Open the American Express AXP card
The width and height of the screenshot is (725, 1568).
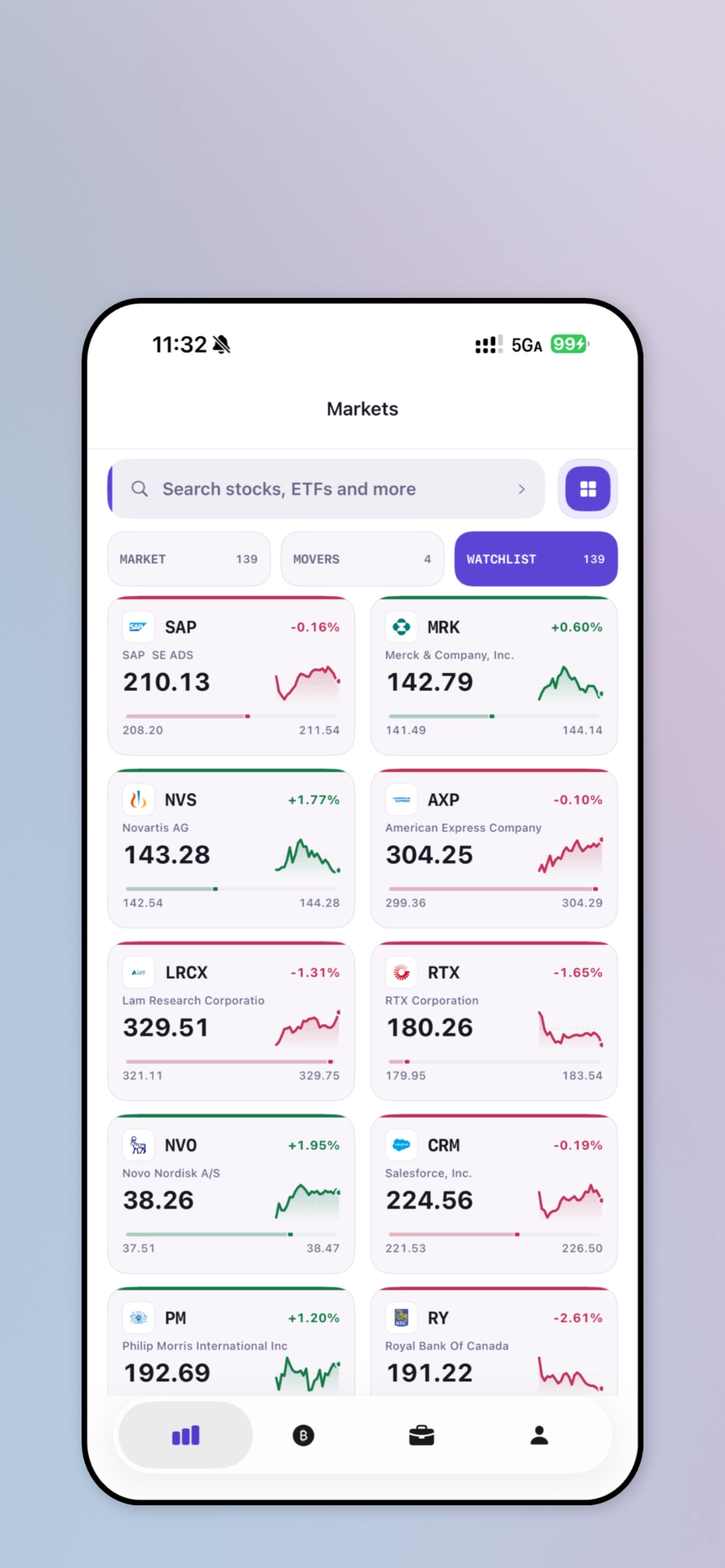493,848
